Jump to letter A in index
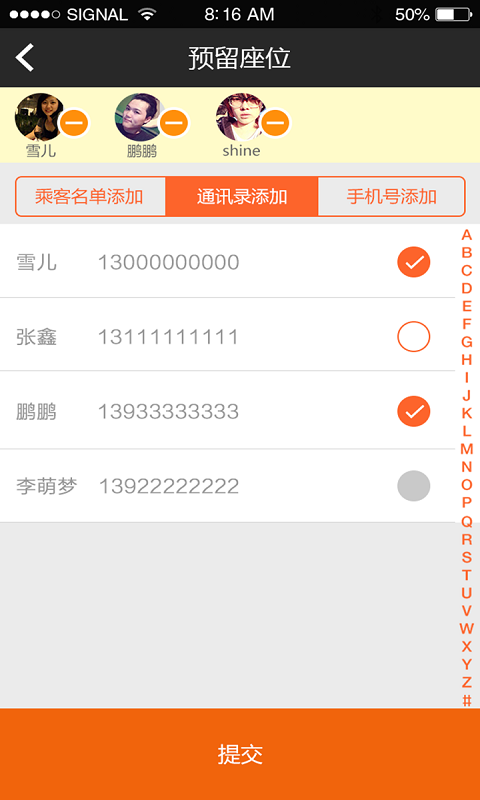 (466, 235)
